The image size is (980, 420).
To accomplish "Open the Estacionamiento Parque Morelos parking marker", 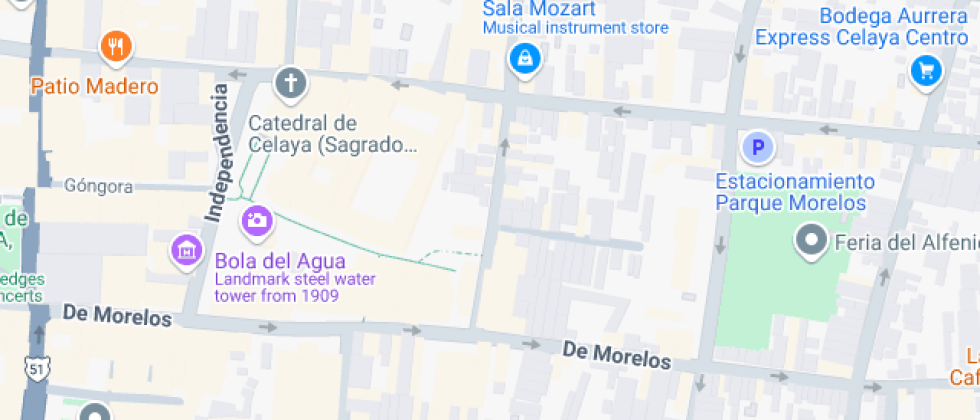I will tap(758, 149).
